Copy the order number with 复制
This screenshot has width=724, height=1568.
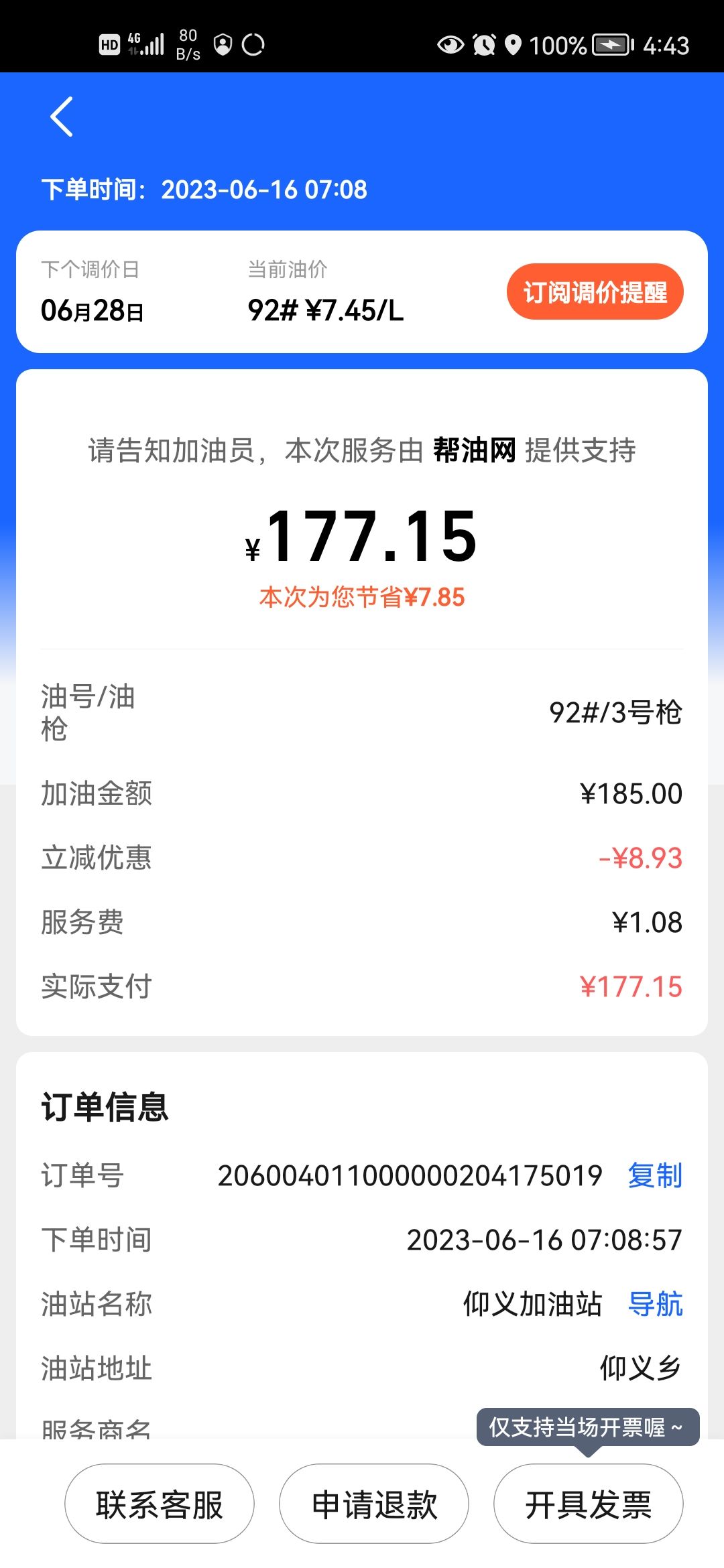(655, 1175)
